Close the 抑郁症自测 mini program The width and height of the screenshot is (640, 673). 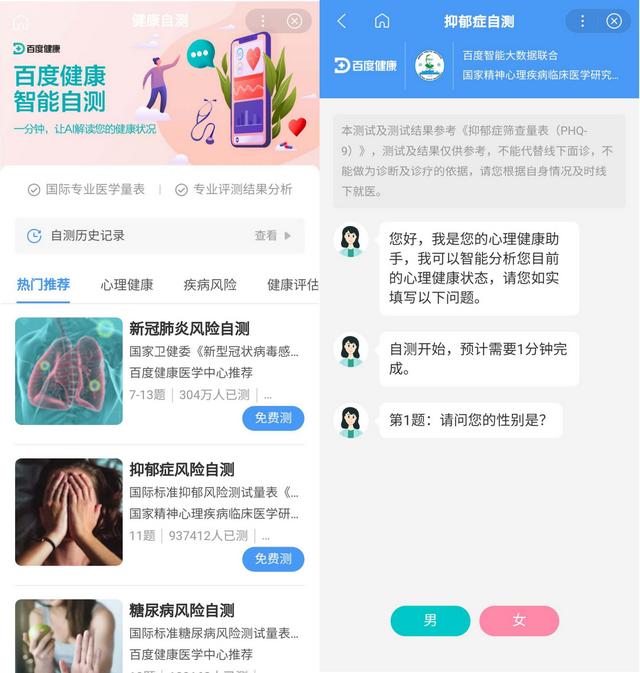[614, 21]
